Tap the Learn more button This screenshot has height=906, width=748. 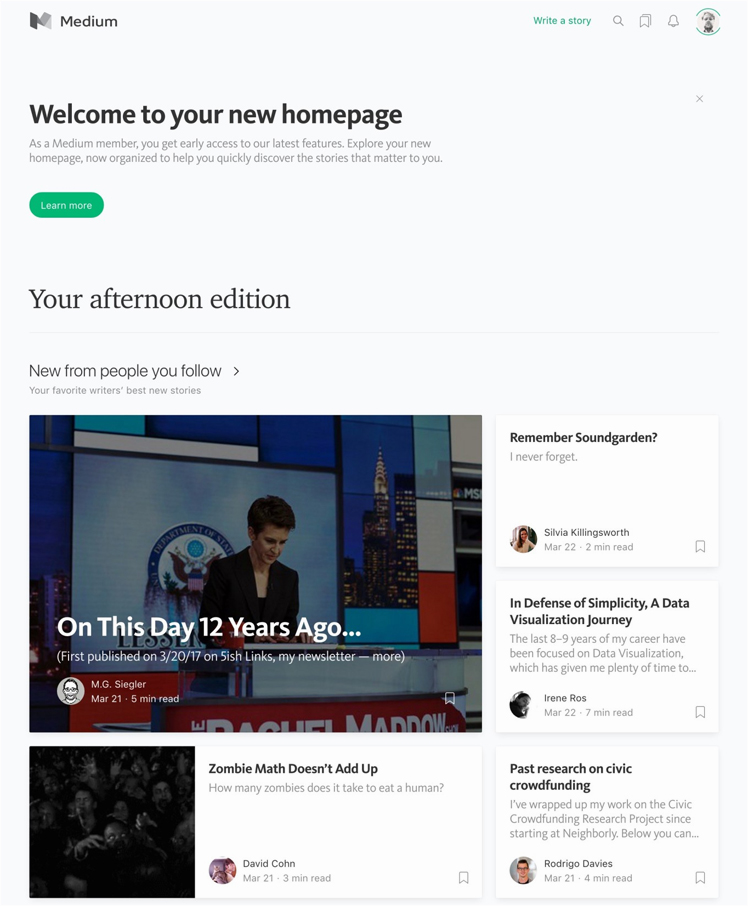[x=66, y=205]
